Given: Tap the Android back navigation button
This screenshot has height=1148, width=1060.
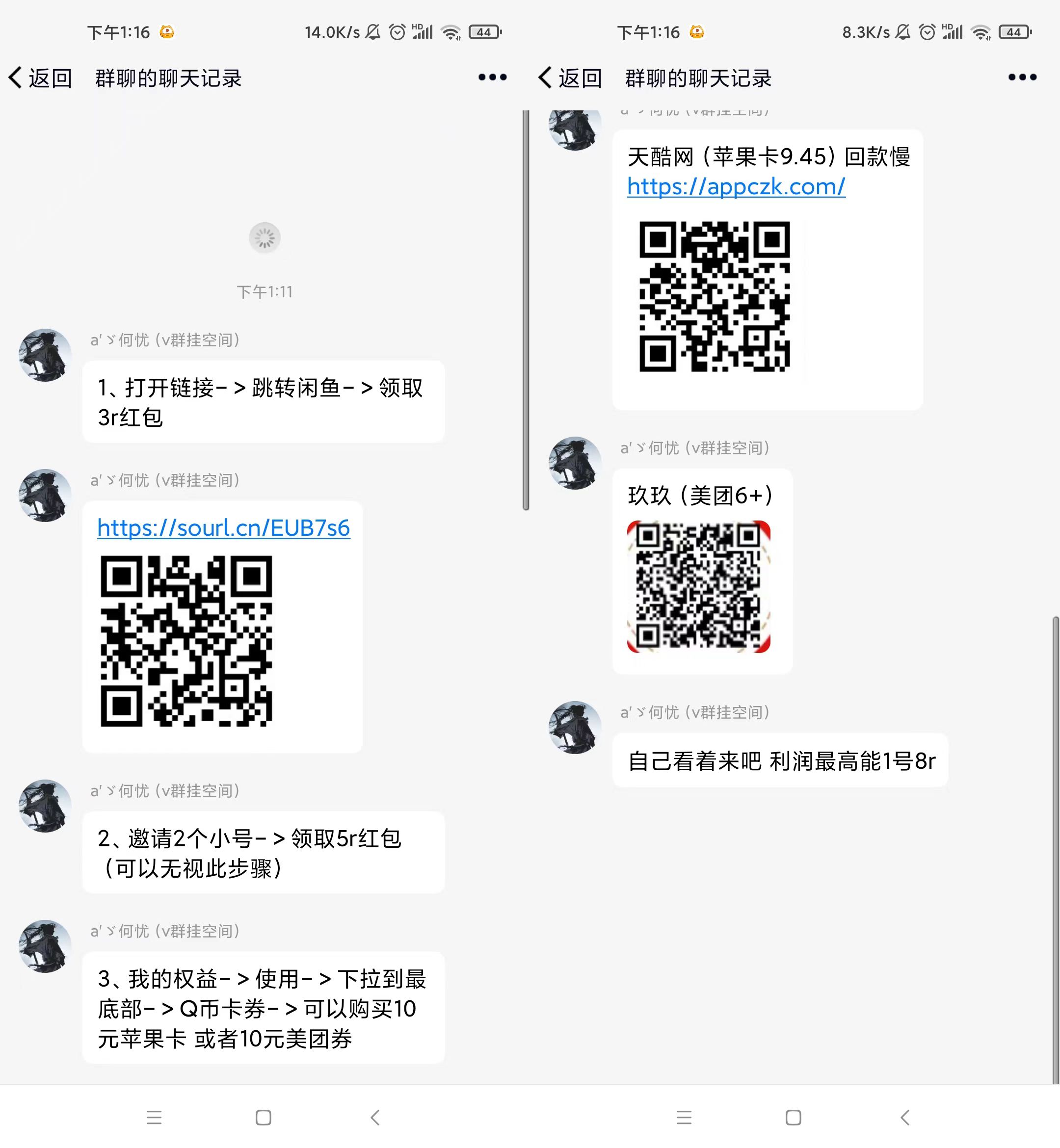Looking at the screenshot, I should tap(374, 1118).
